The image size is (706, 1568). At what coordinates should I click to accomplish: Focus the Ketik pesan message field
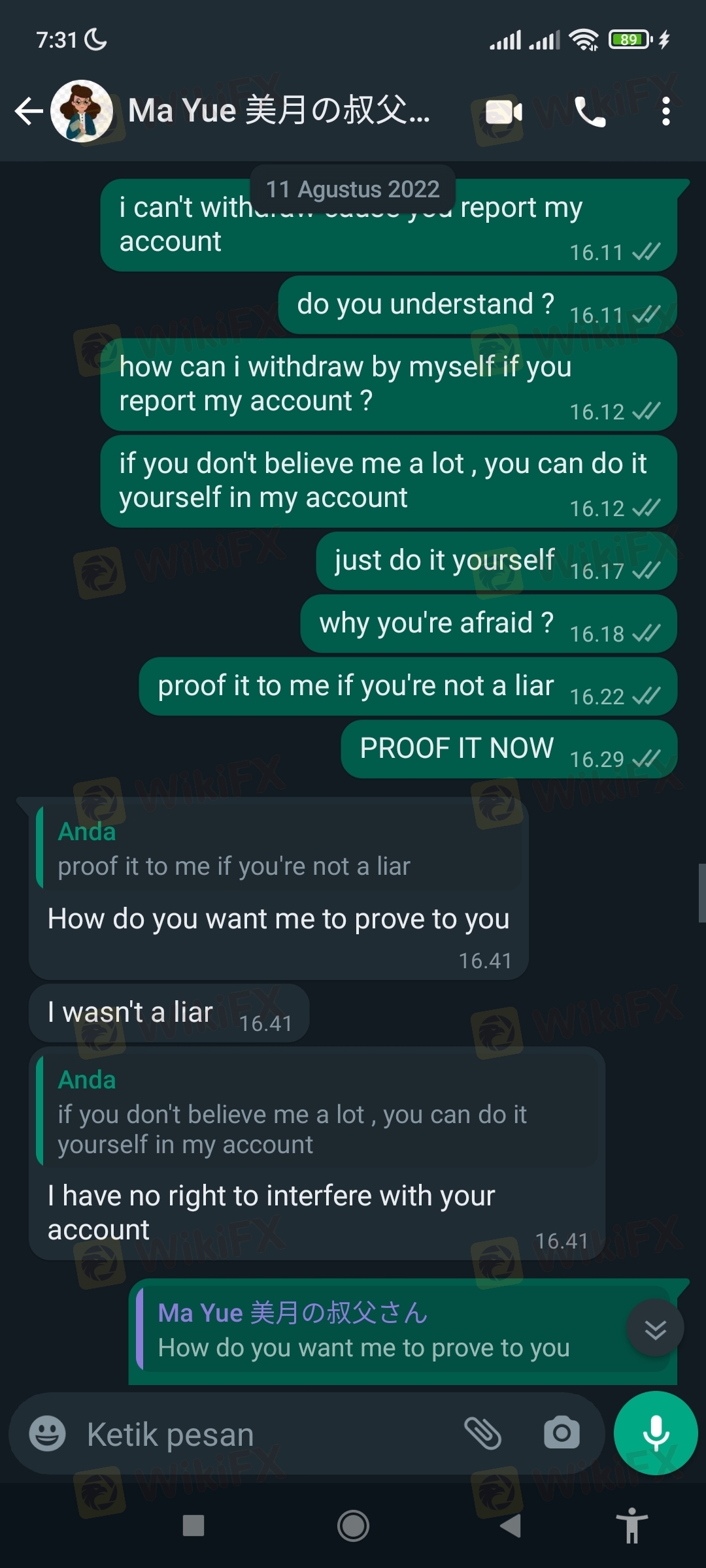(261, 1435)
